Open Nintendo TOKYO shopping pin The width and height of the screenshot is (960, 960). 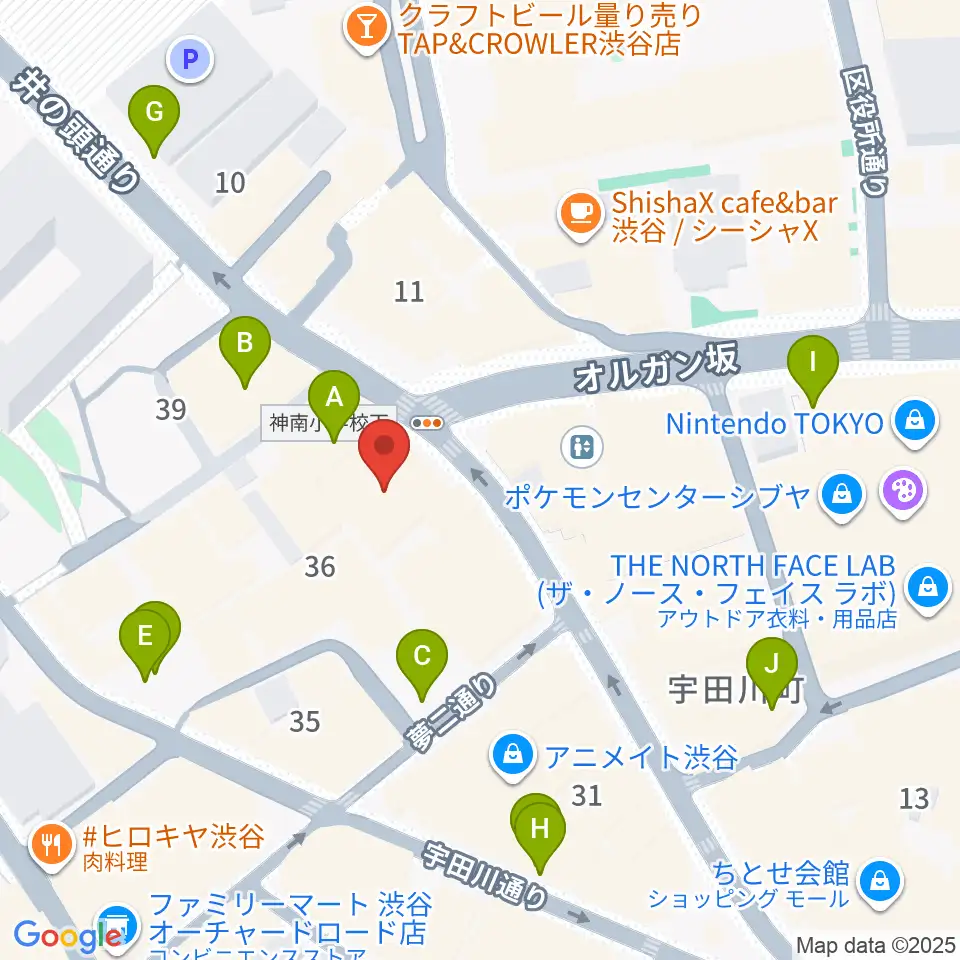915,421
